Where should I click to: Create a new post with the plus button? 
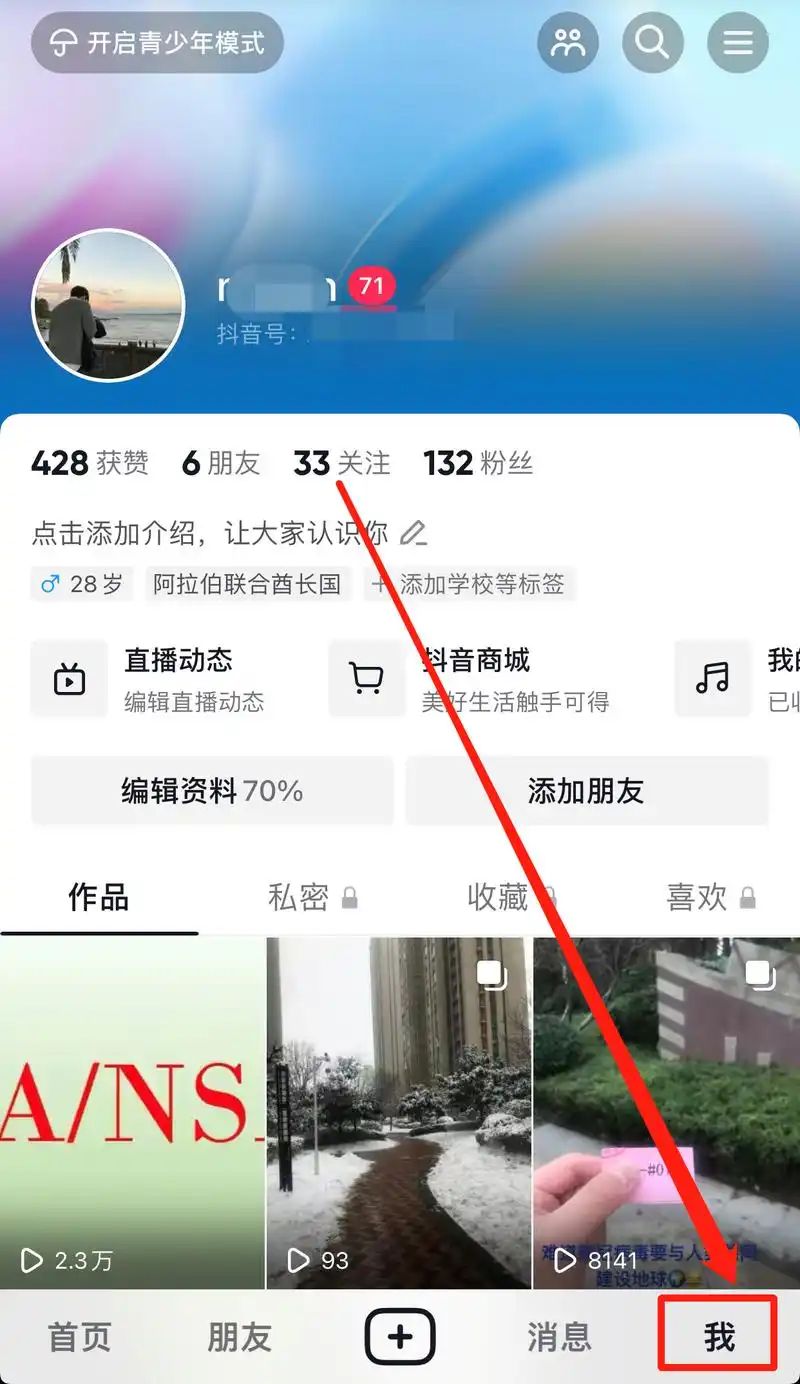pyautogui.click(x=400, y=1336)
